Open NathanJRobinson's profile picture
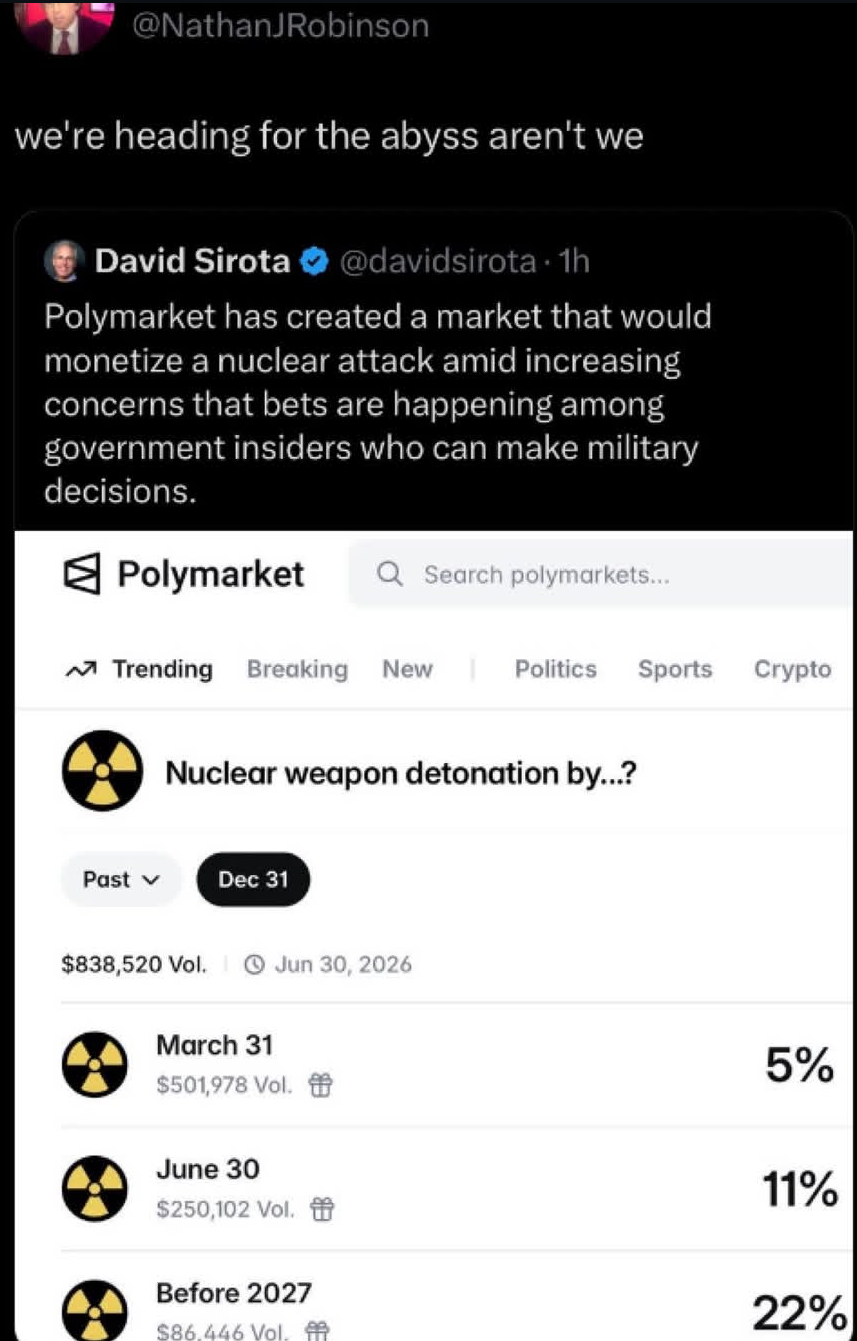Viewport: 857px width, 1341px height. pyautogui.click(x=67, y=22)
